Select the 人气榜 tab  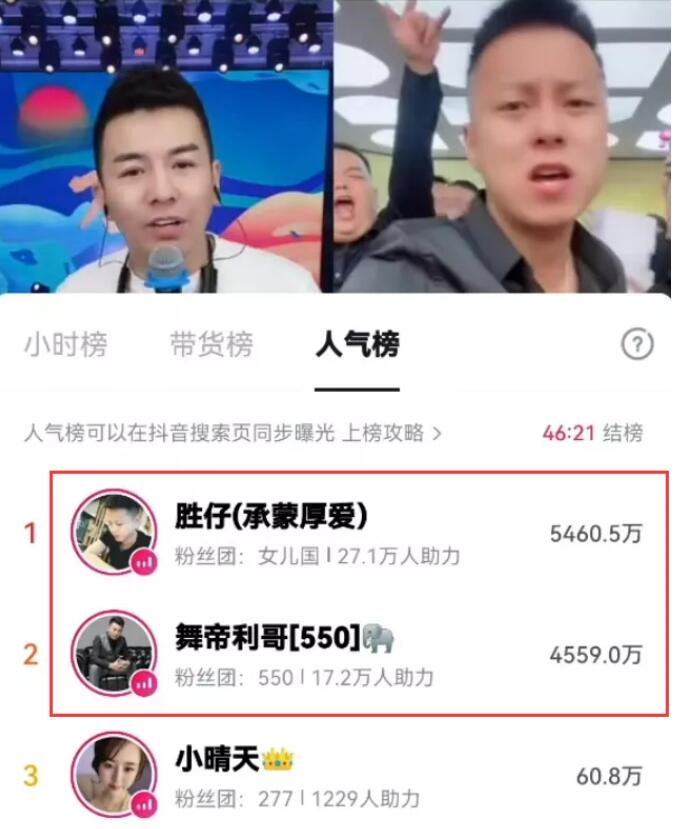click(x=357, y=346)
